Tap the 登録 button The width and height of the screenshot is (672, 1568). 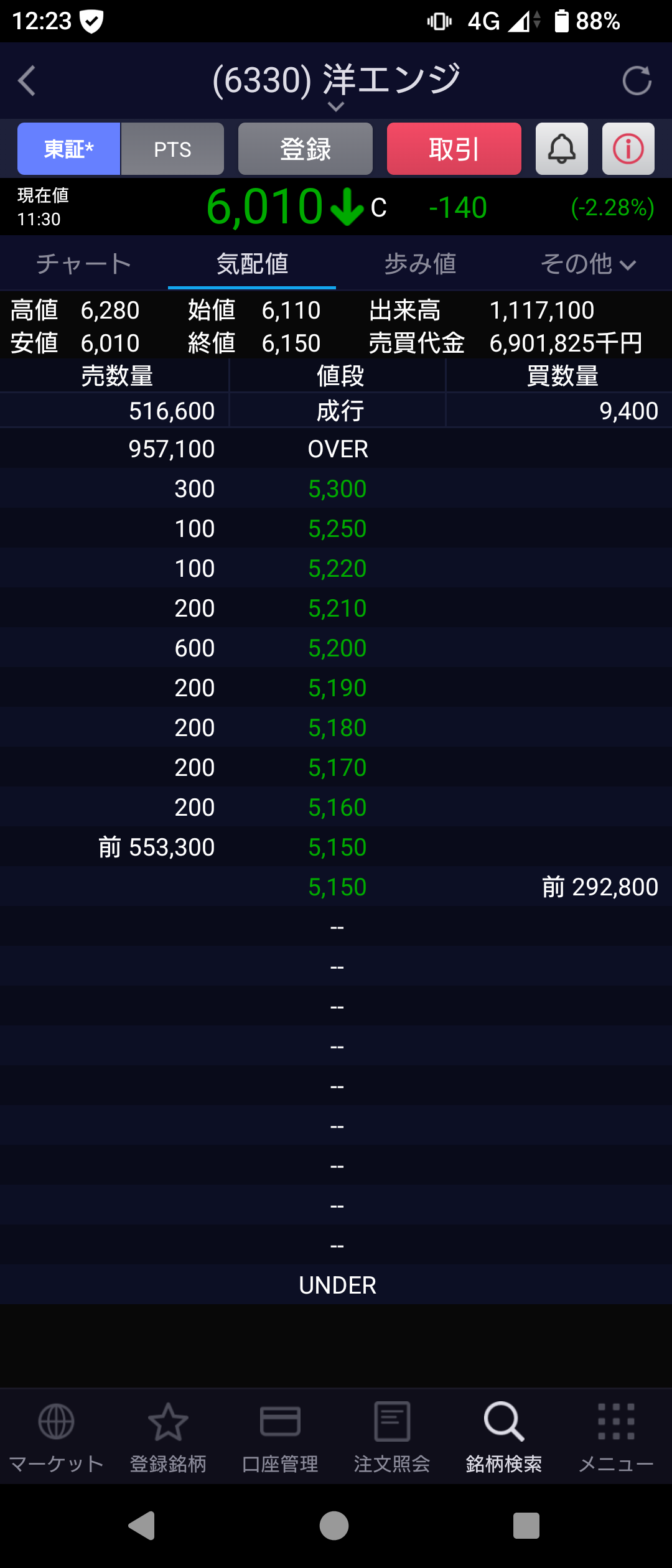click(305, 149)
